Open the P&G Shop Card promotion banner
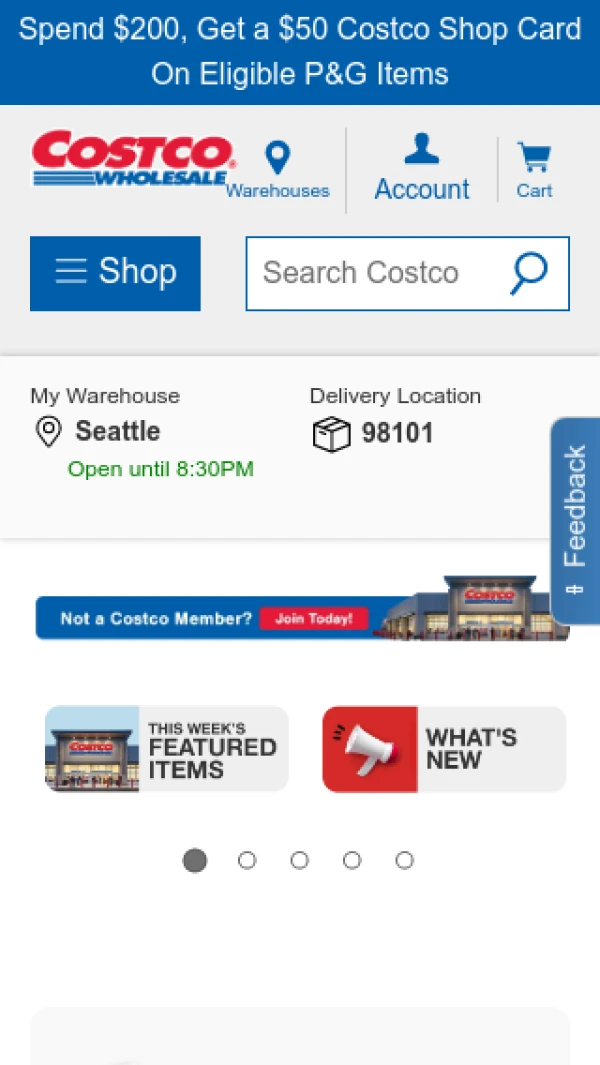Screen dimensions: 600x1065 (x=300, y=52)
